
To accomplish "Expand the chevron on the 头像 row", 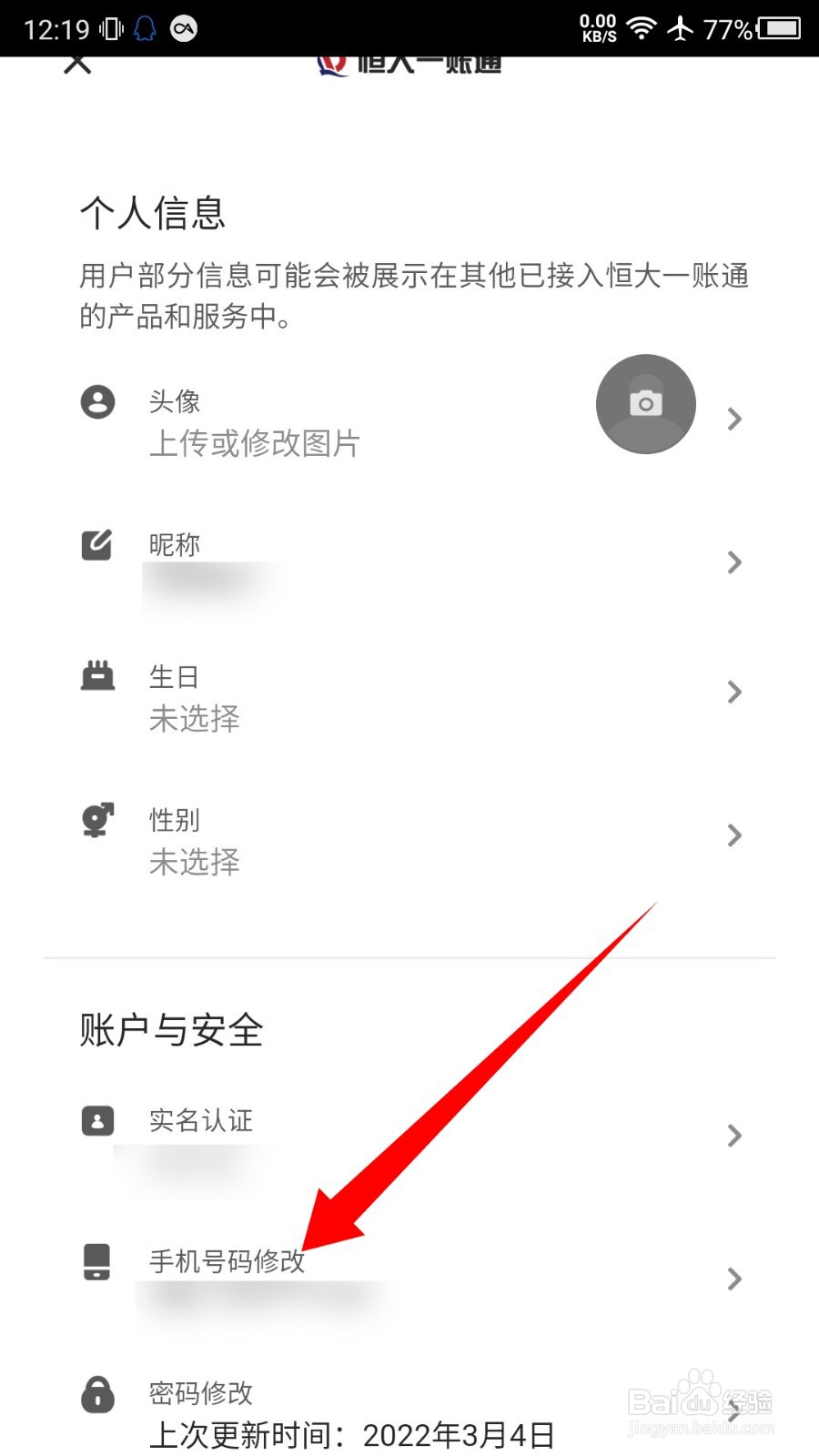I will pyautogui.click(x=735, y=420).
